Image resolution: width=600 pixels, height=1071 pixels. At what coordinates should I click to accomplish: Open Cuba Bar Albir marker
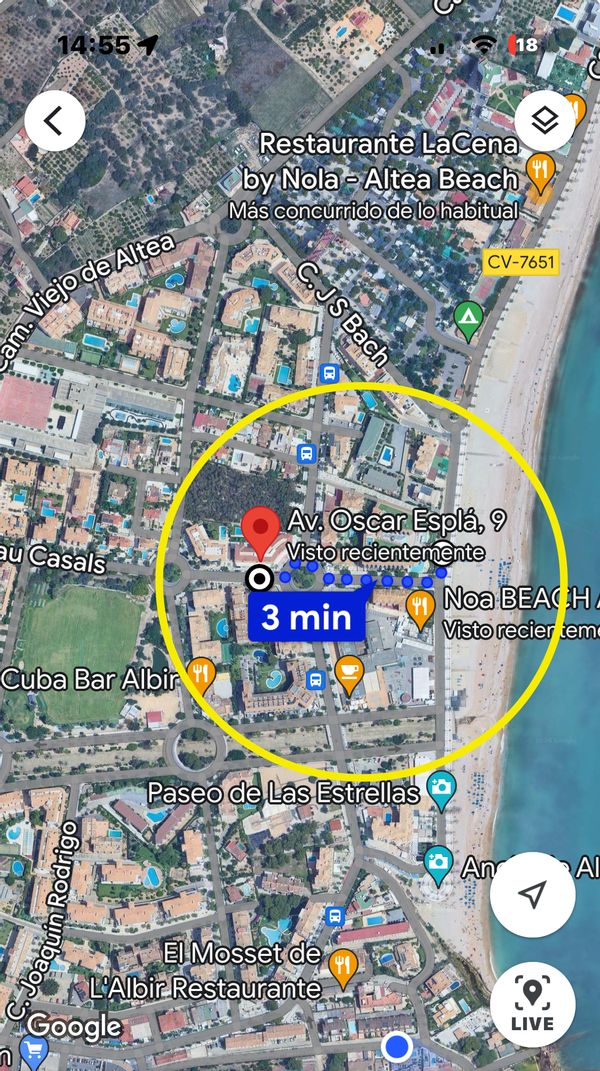coord(201,675)
